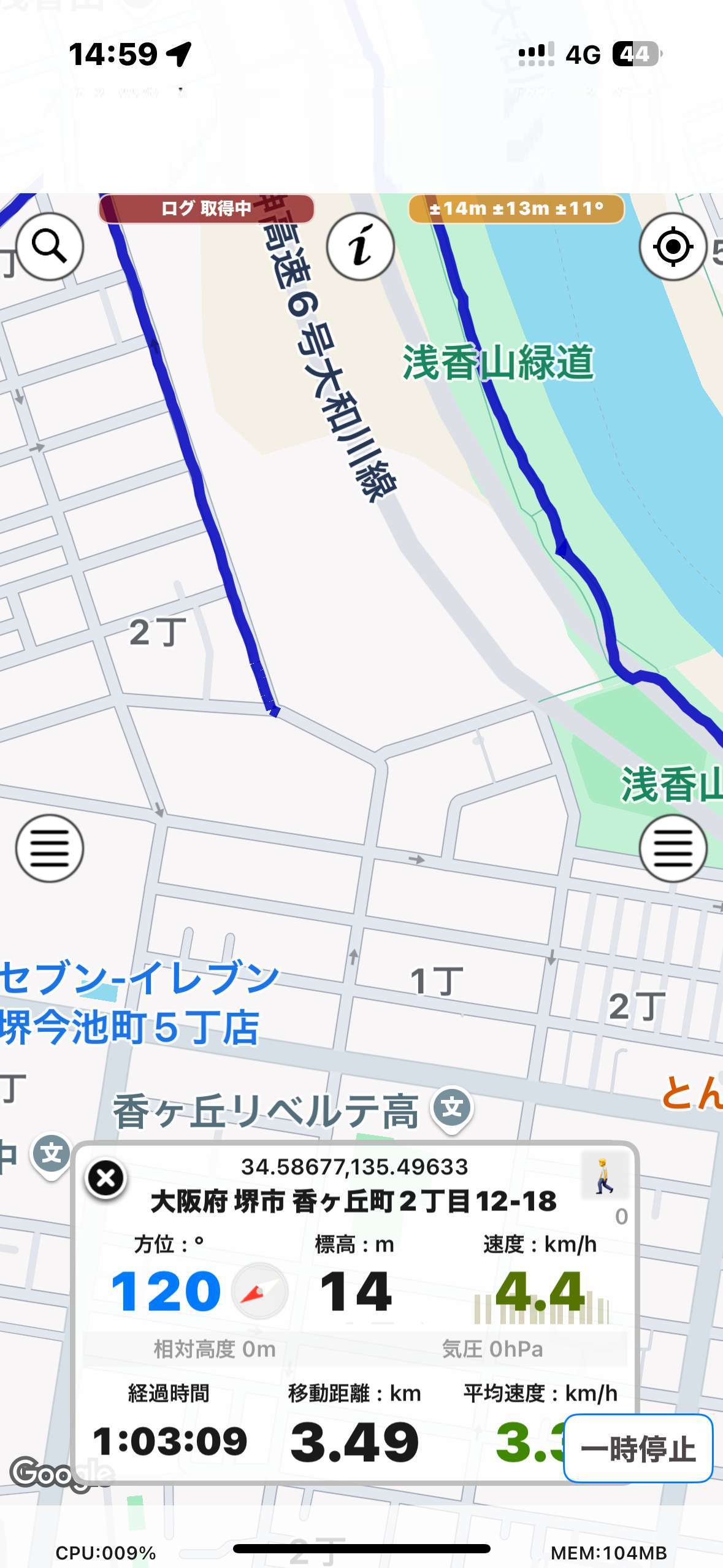Open the left hamburger menu

click(x=49, y=848)
